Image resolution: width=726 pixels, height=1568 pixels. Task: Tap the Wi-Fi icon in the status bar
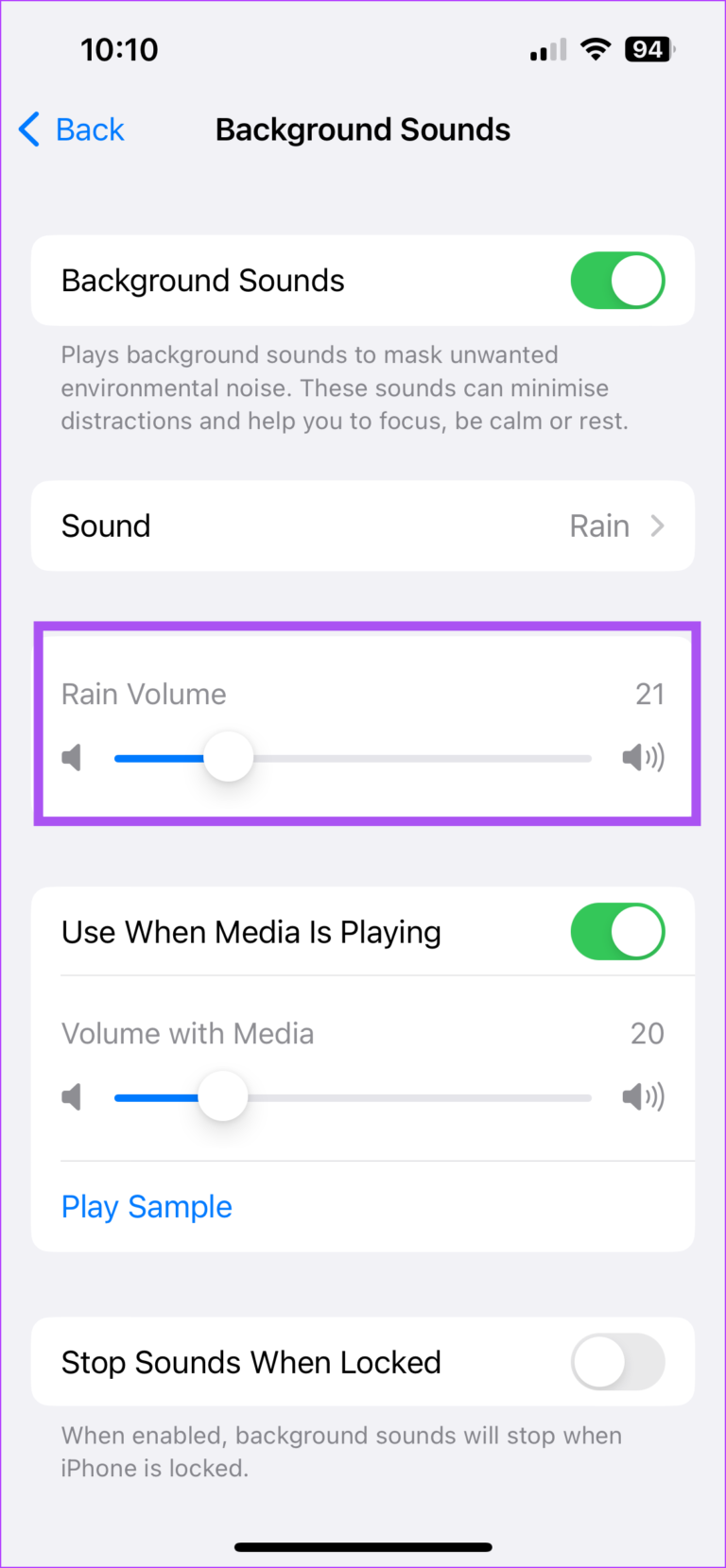(596, 49)
